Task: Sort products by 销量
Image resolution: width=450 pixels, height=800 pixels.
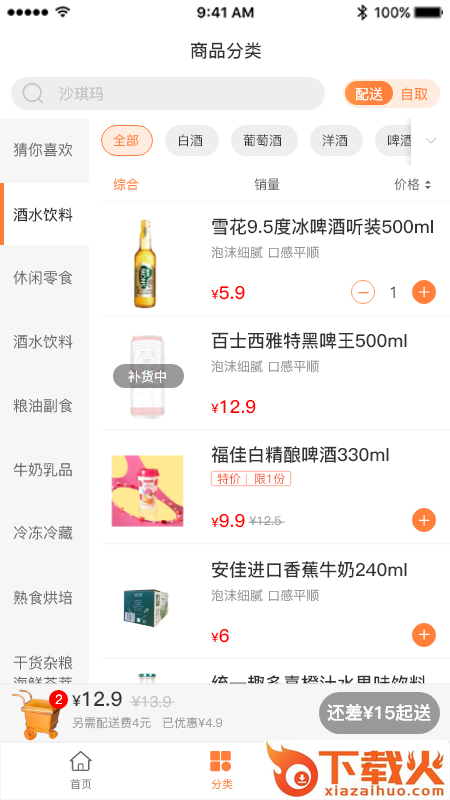Action: click(267, 185)
